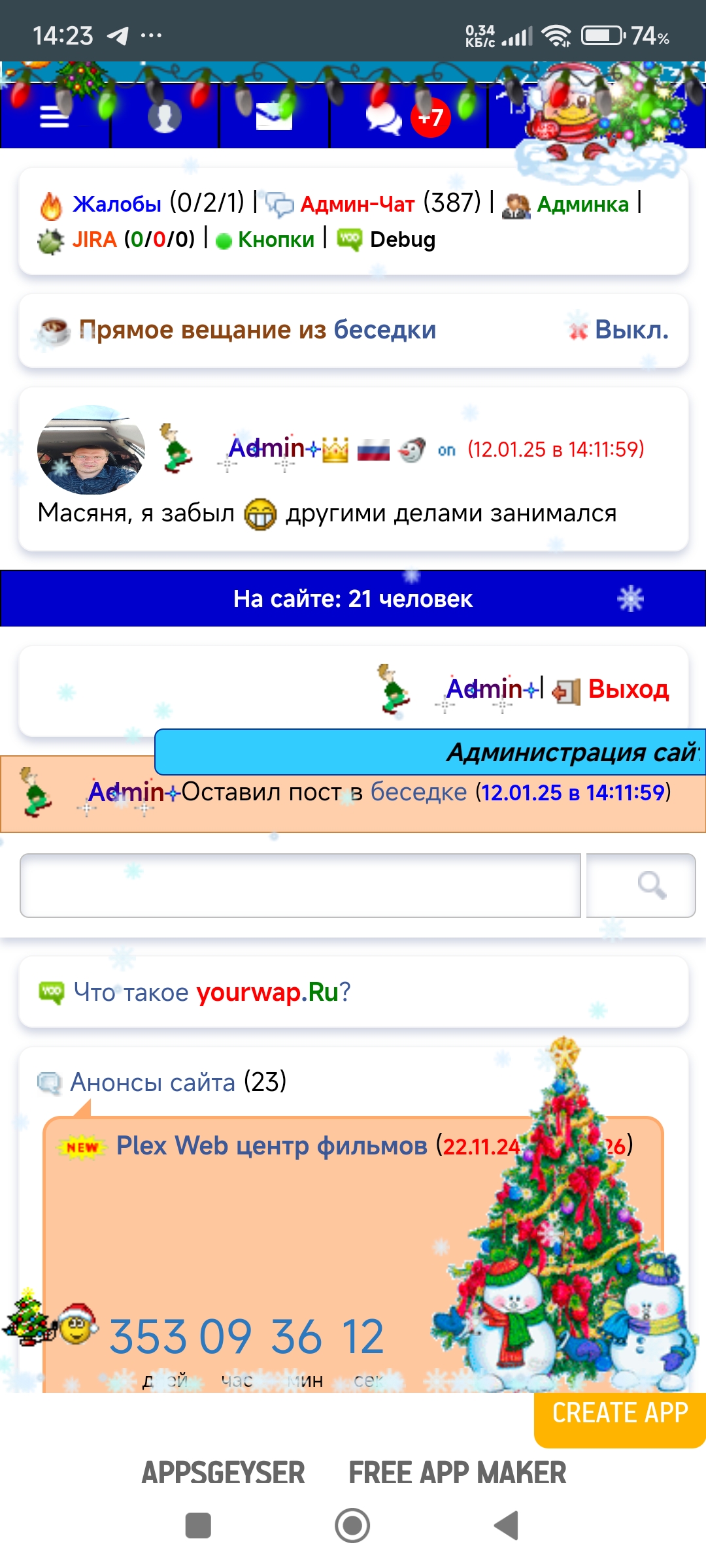The image size is (706, 1568).
Task: Open Plex Web центр фильмов announcement
Action: (x=272, y=1145)
